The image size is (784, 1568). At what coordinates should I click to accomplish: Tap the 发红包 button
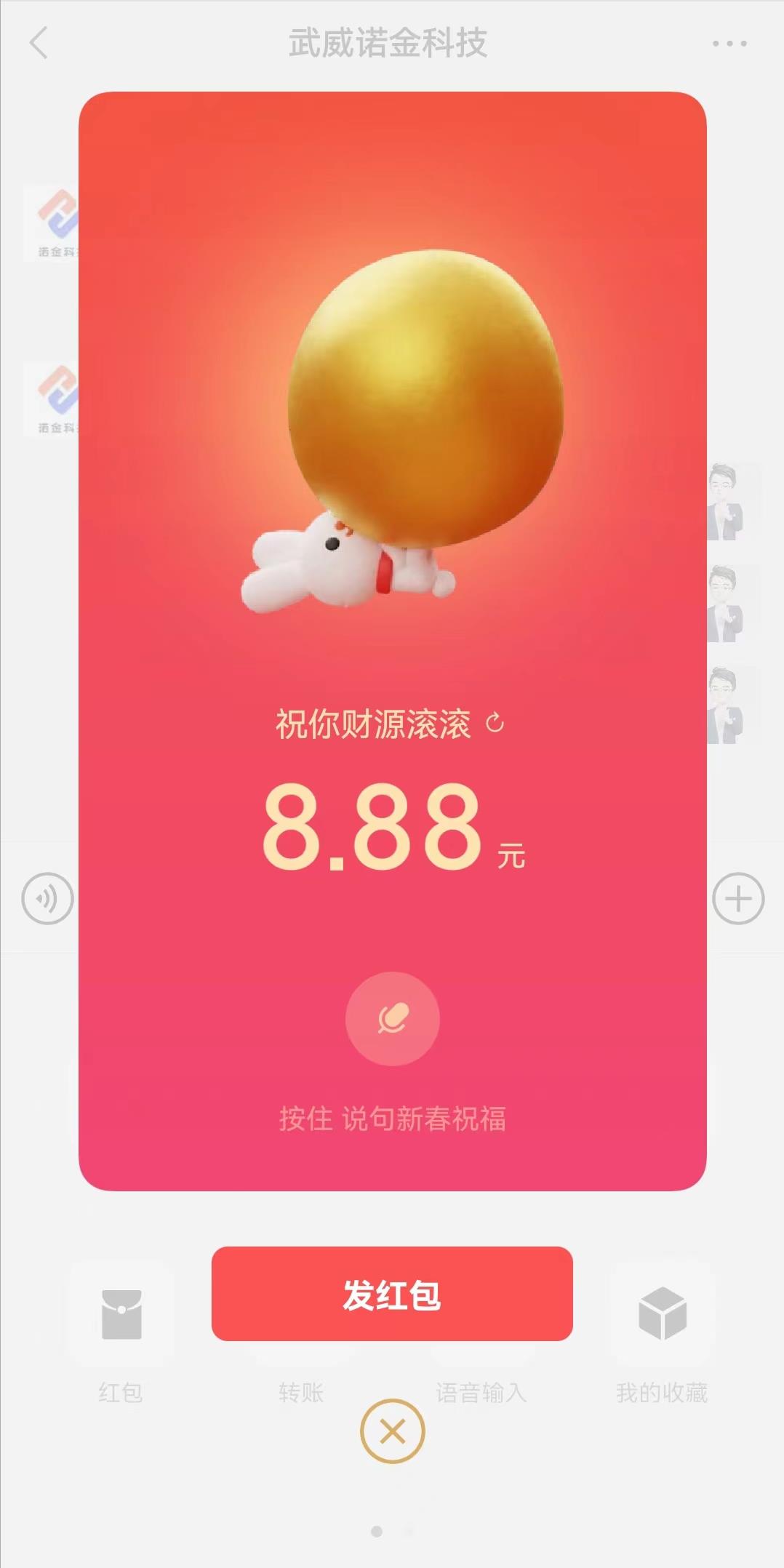392,1294
